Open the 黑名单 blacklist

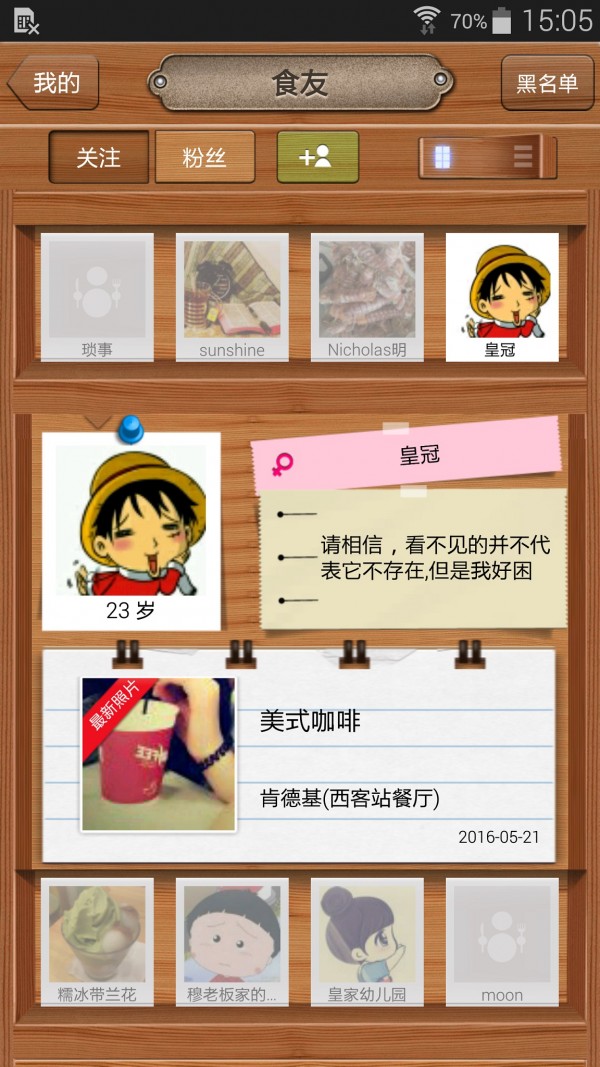[x=546, y=83]
